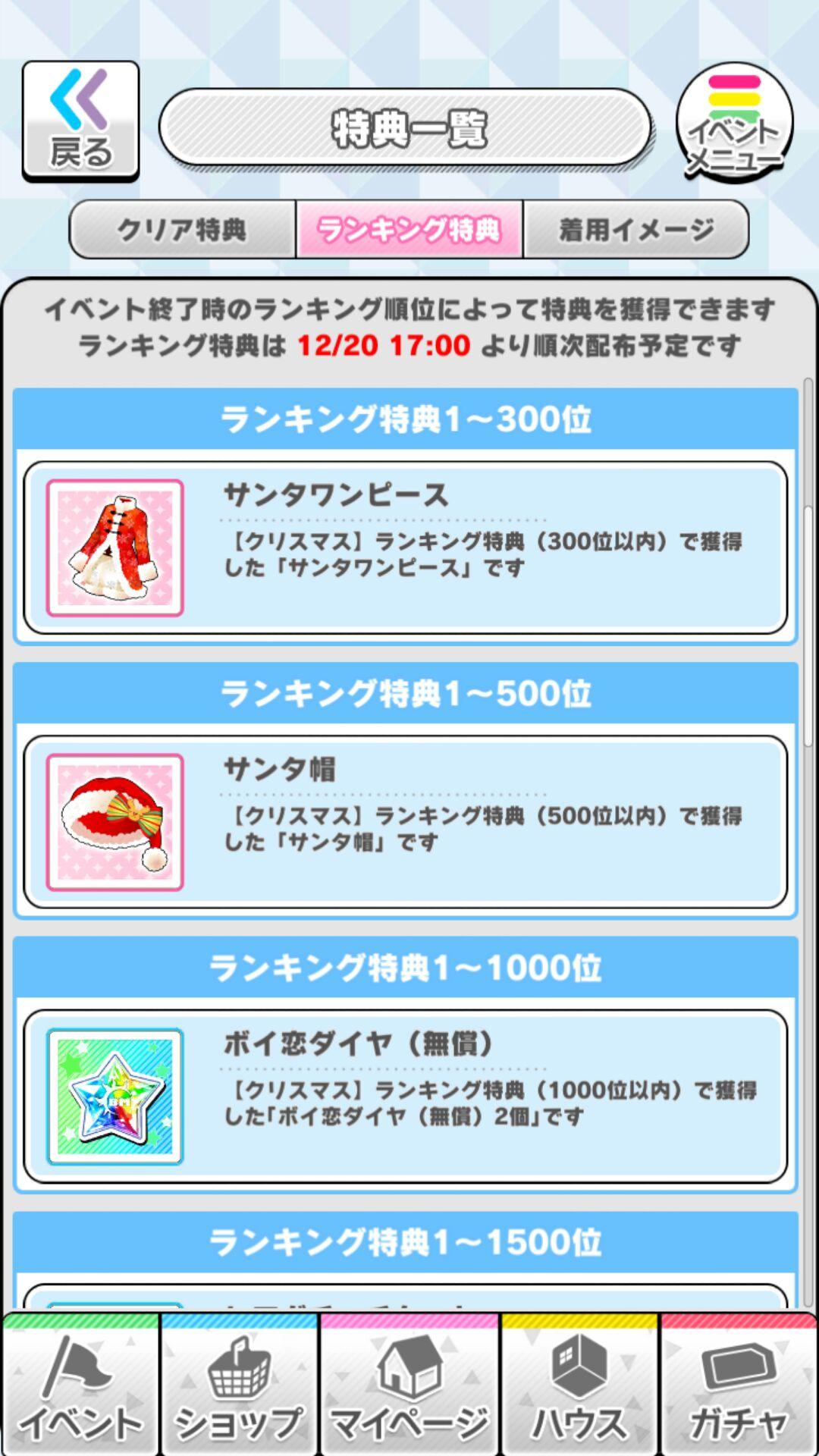The width and height of the screenshot is (819, 1456).
Task: View the 着用イメージ tab
Action: point(635,229)
